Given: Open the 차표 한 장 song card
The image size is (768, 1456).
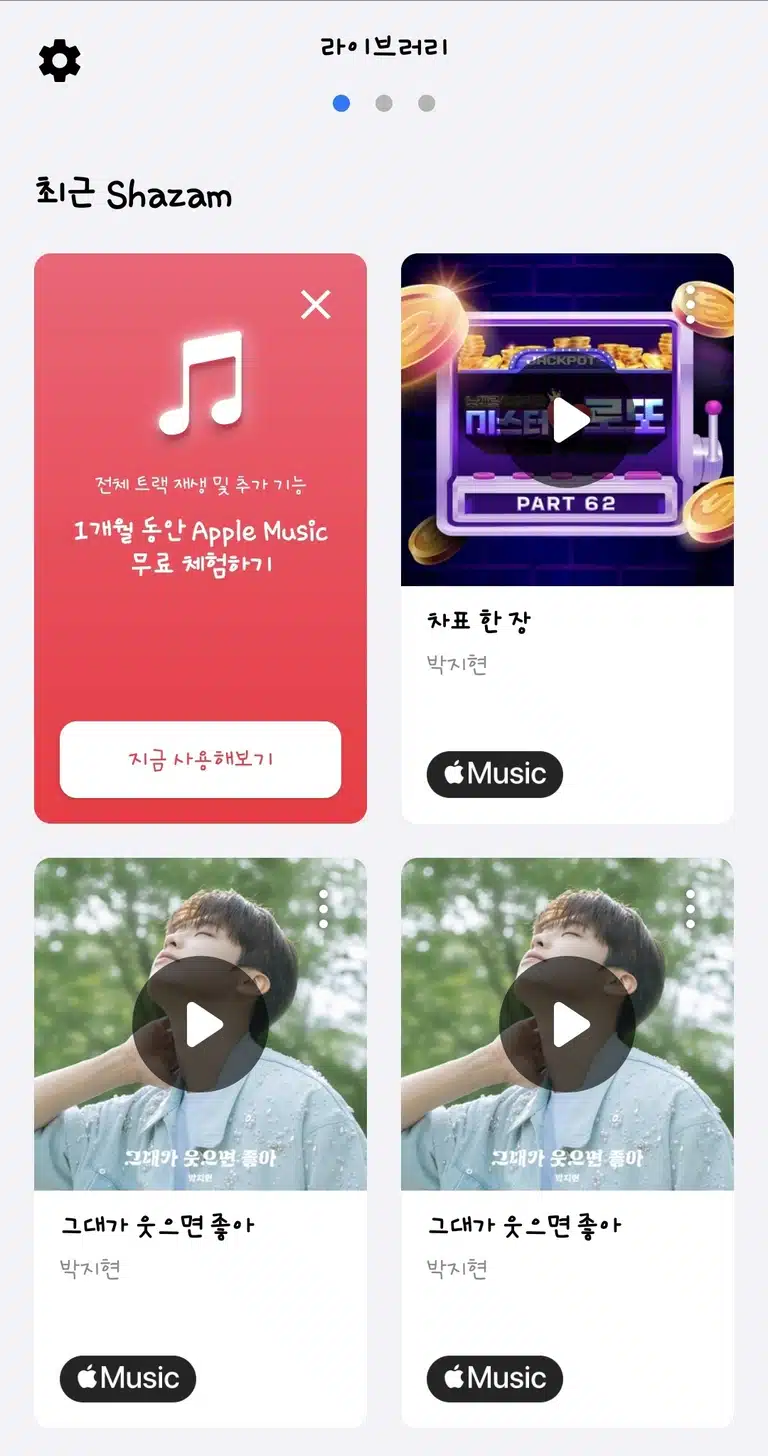Looking at the screenshot, I should coord(567,538).
